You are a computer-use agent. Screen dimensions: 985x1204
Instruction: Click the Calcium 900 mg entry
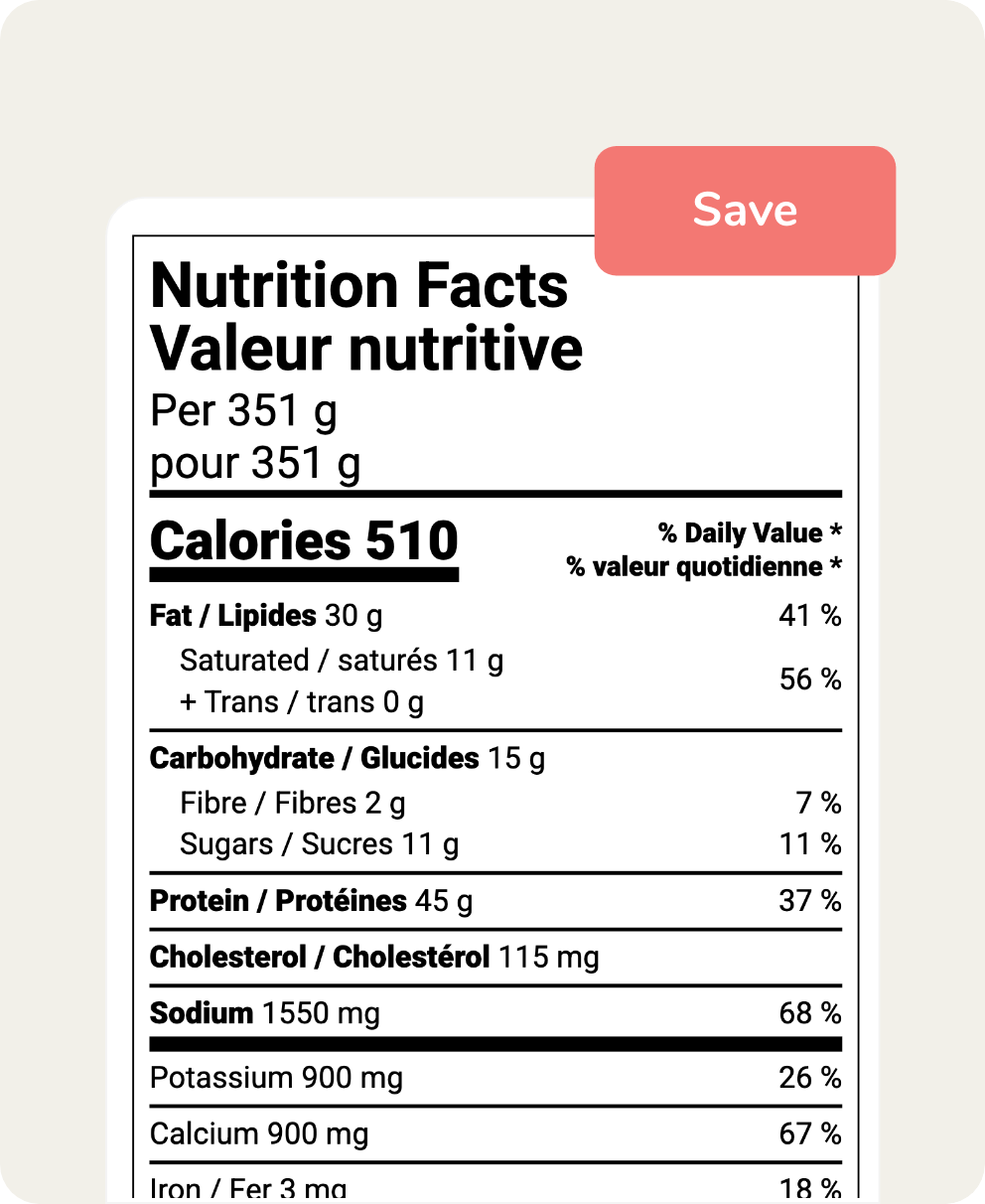(258, 1132)
